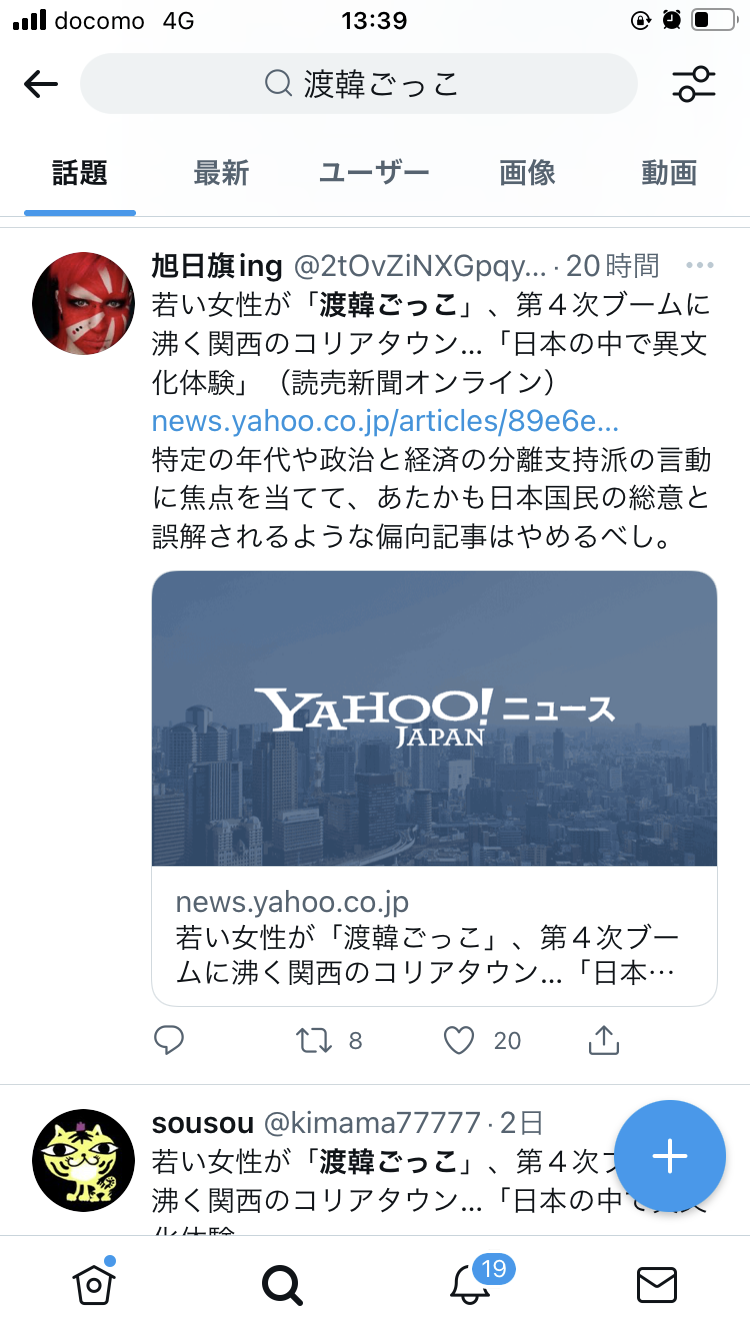Retweet 旭日旗ing's tweet
This screenshot has width=750, height=1334.
coord(315,1041)
